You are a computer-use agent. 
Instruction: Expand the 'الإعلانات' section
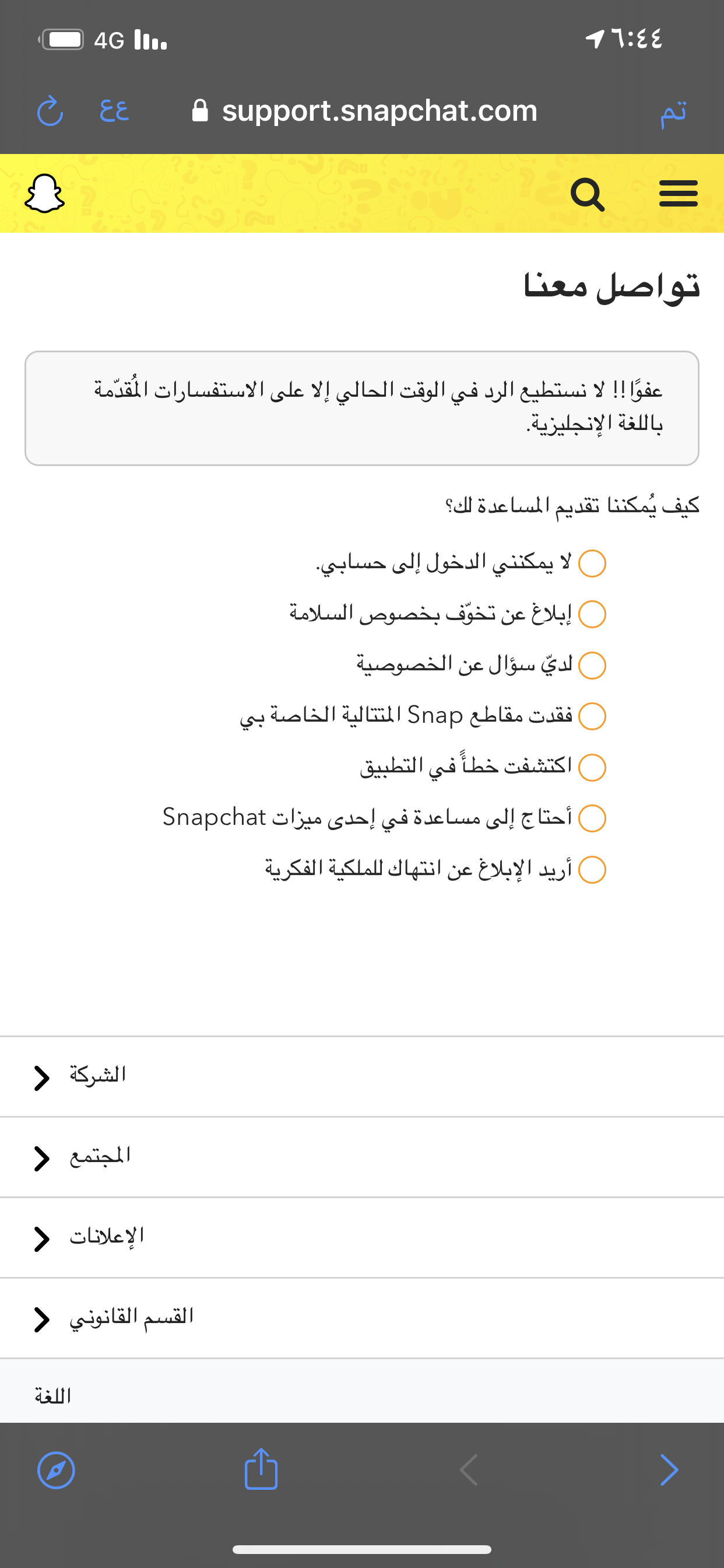(x=362, y=1238)
